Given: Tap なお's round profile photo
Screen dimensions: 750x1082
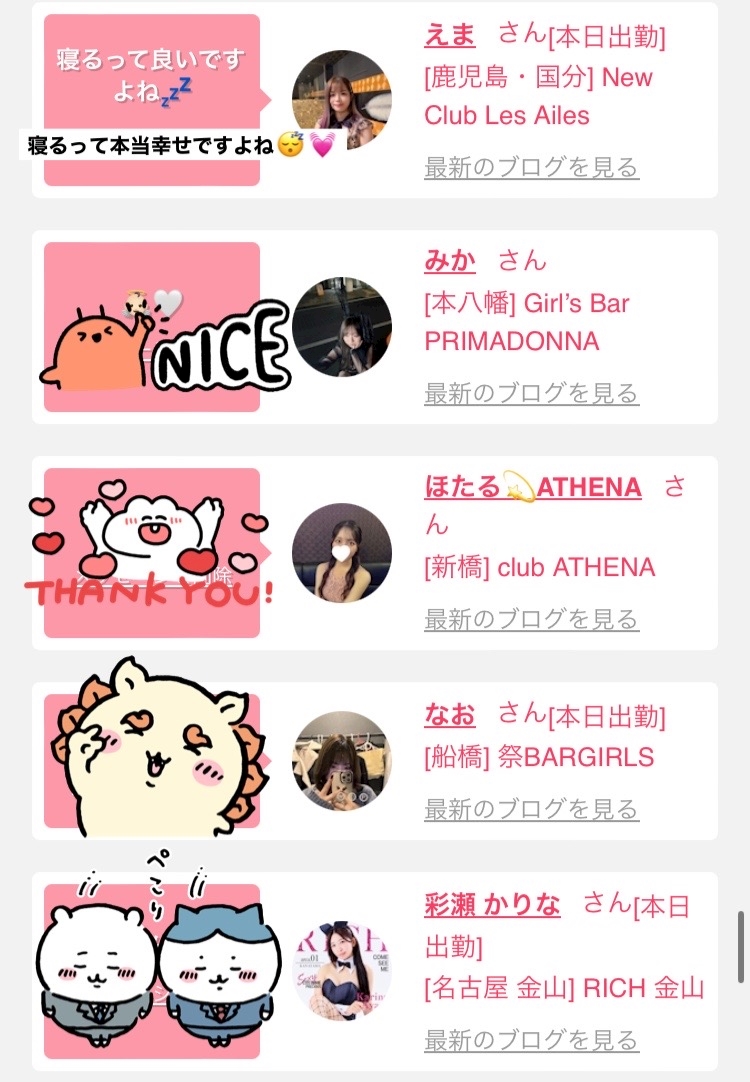Looking at the screenshot, I should click(x=342, y=761).
